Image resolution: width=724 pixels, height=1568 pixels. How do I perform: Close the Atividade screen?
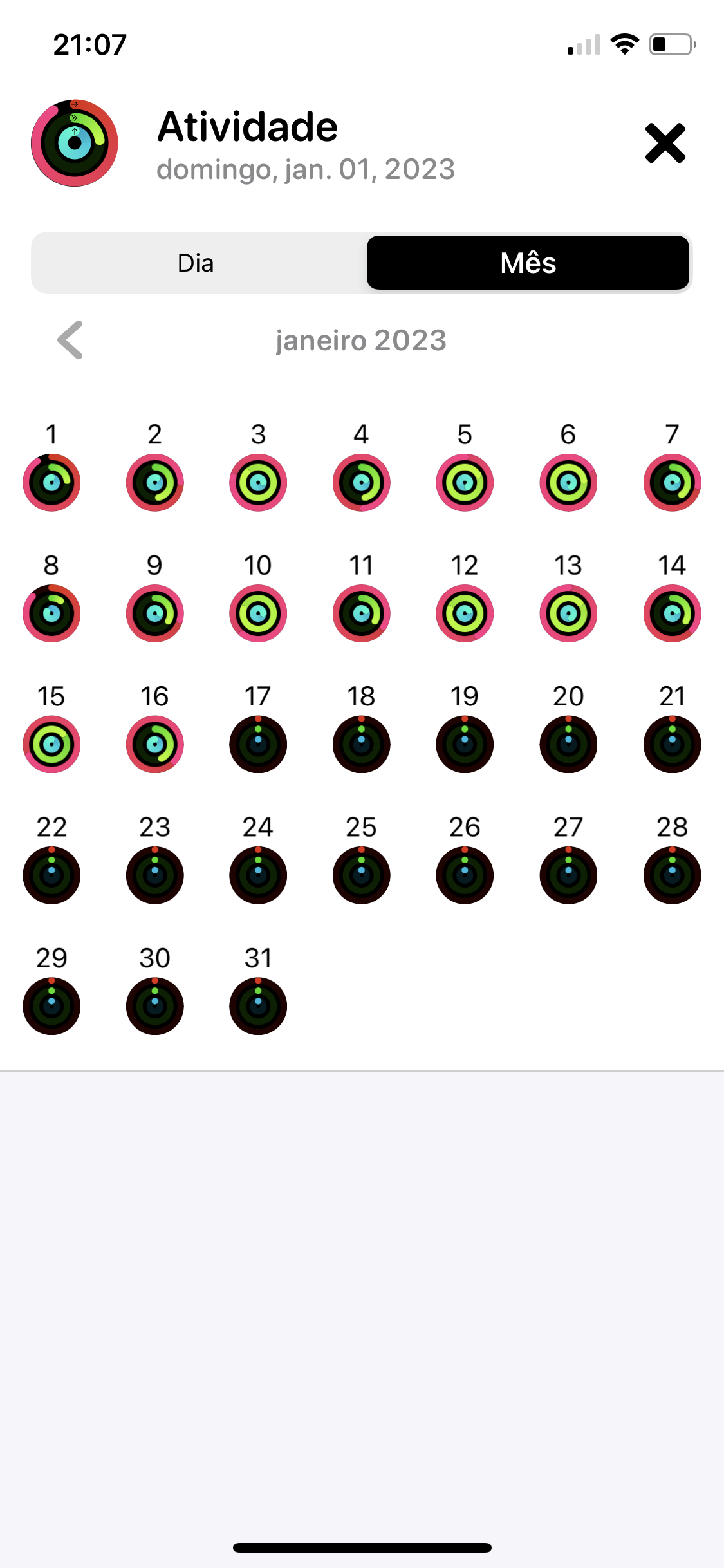(665, 143)
